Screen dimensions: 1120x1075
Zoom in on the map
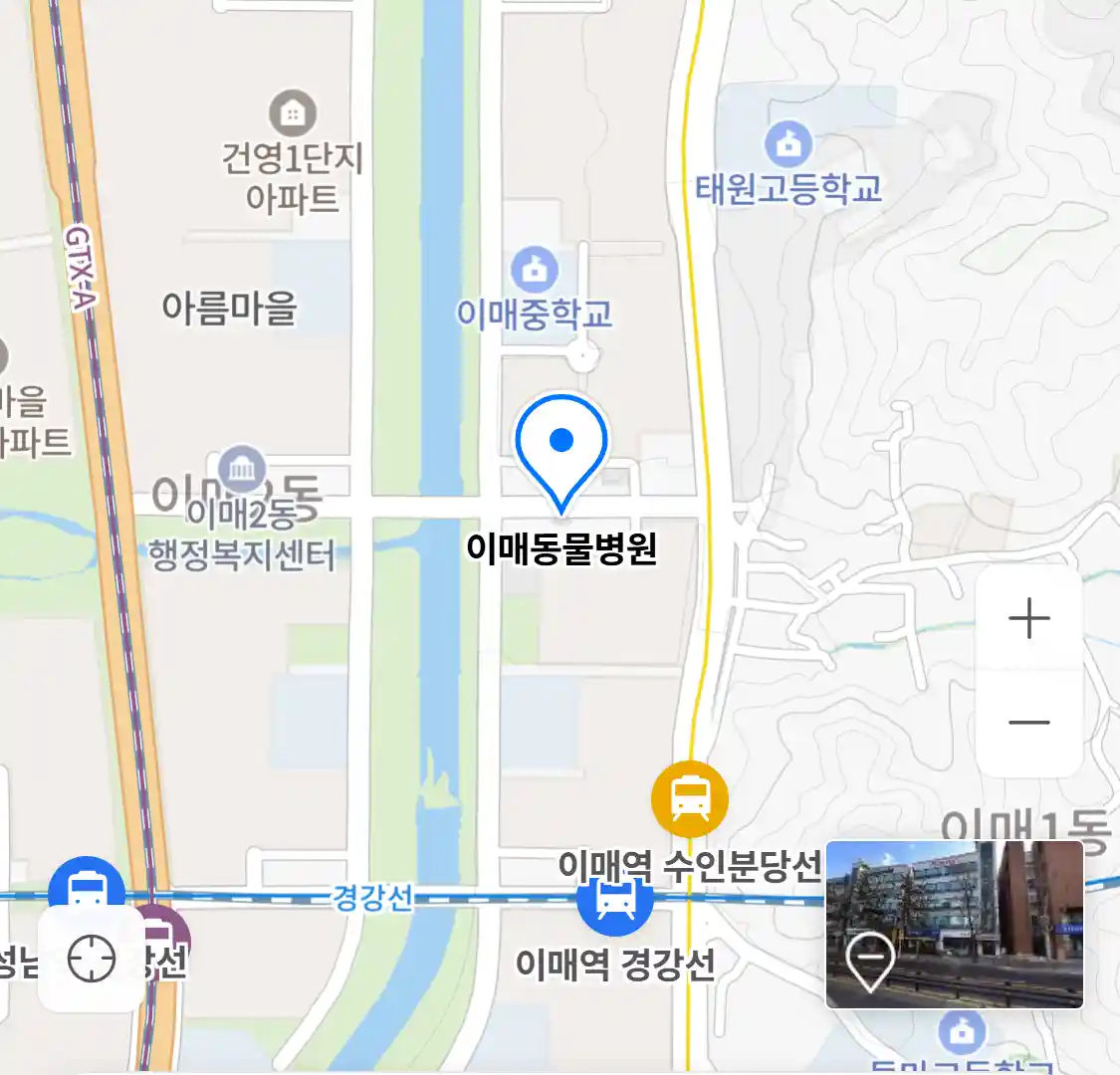pyautogui.click(x=1028, y=619)
